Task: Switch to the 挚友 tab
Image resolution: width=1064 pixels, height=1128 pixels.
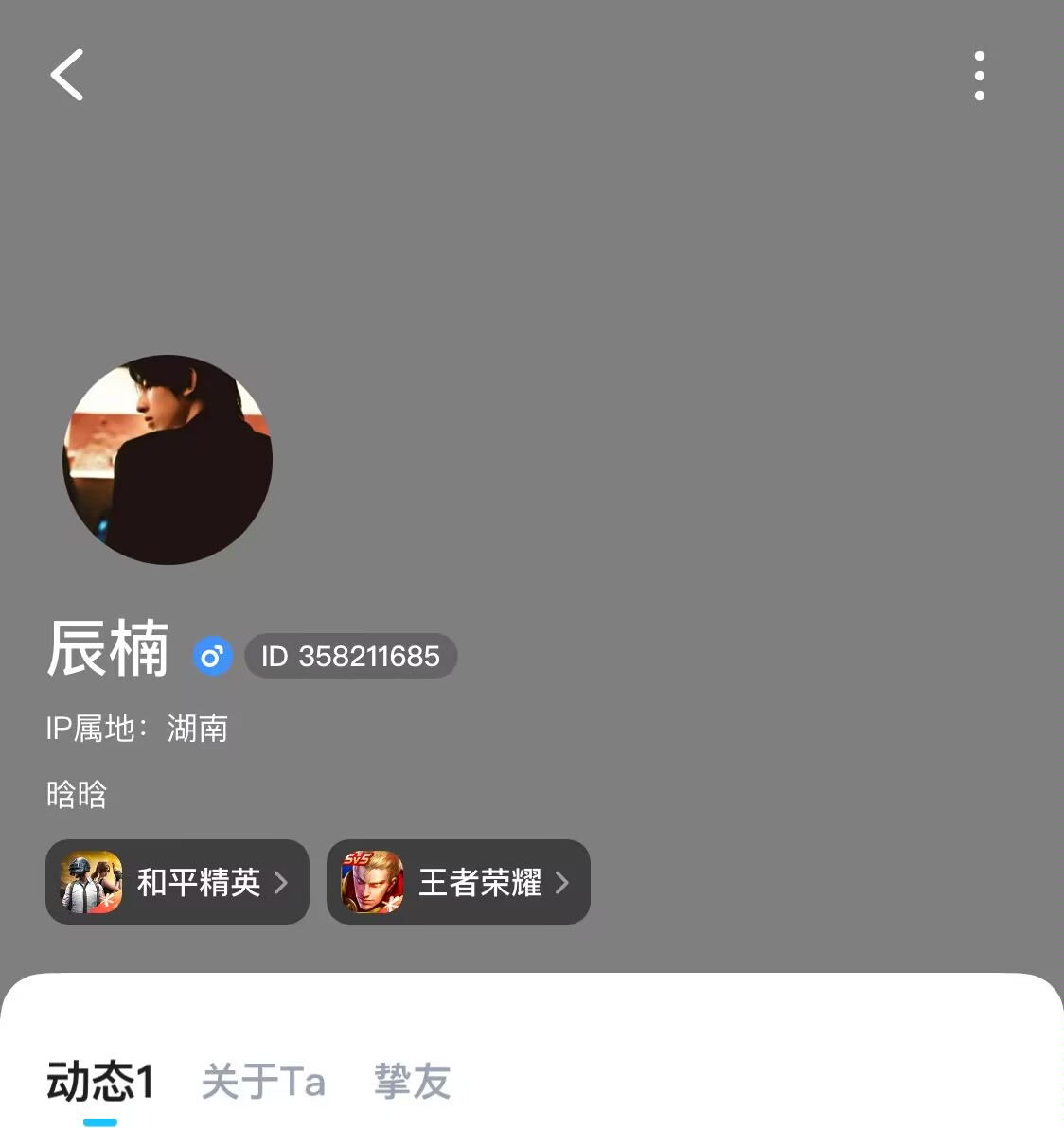Action: click(412, 1082)
